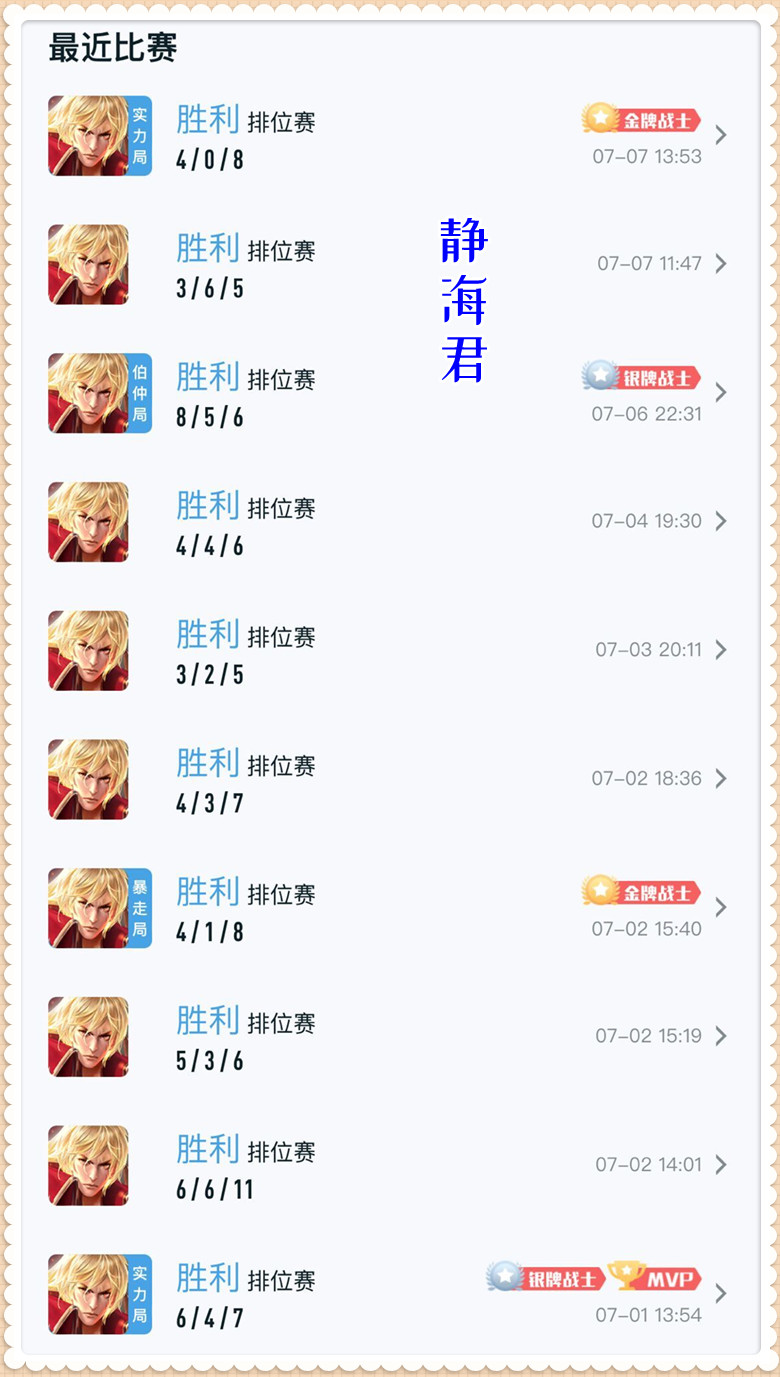Open details of the 07-03 20:11 match

tap(722, 650)
